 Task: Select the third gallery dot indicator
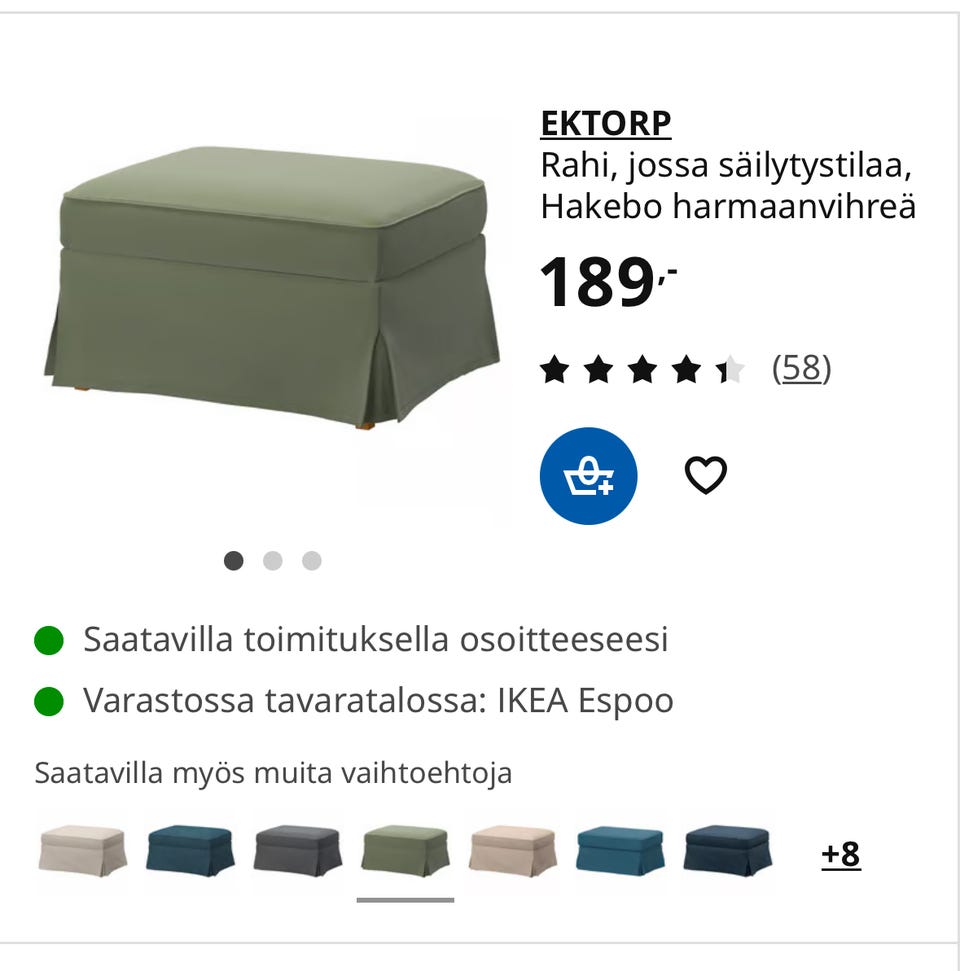pyautogui.click(x=311, y=562)
